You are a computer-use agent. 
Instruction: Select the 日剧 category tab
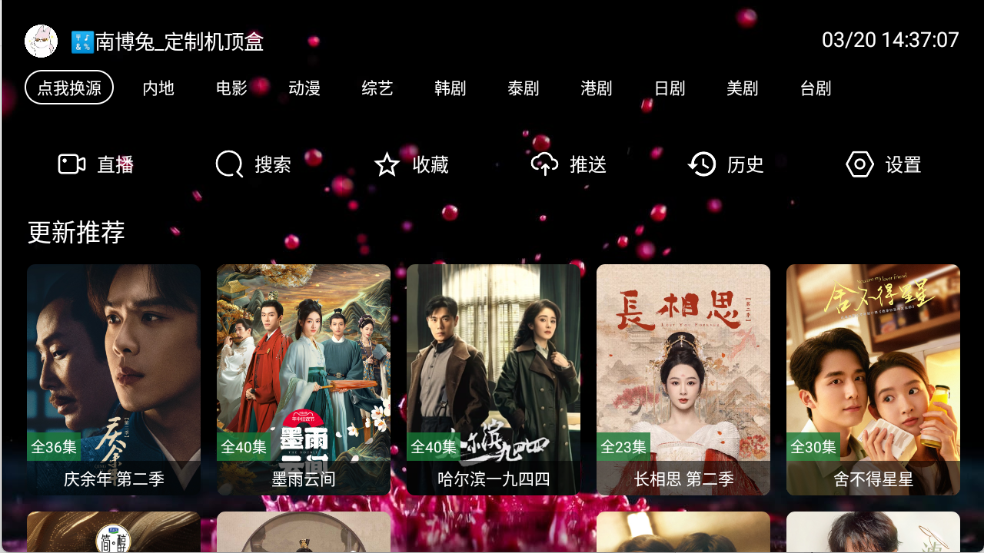[x=669, y=88]
